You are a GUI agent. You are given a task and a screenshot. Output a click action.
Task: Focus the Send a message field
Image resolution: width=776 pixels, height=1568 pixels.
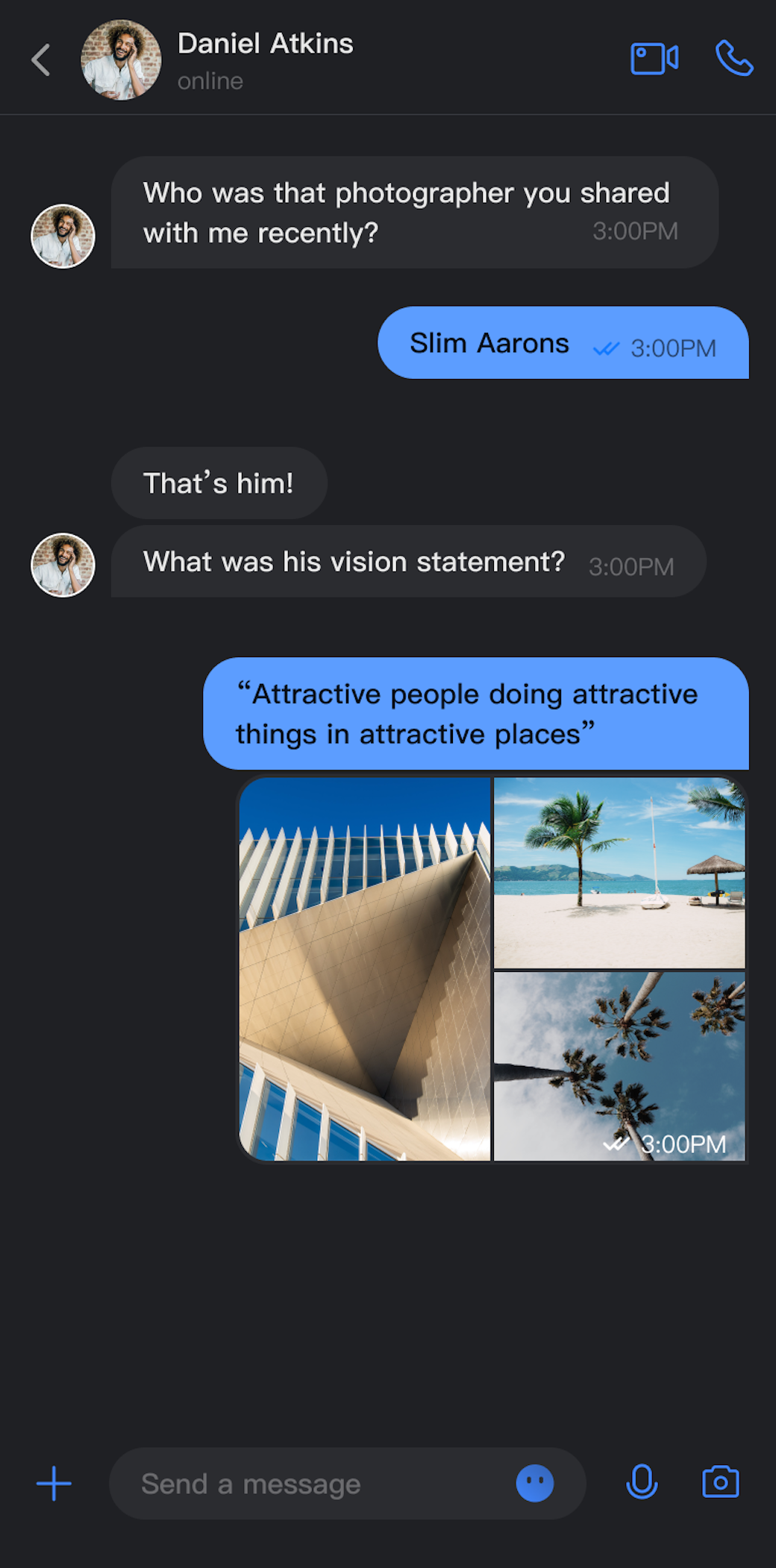point(313,1484)
